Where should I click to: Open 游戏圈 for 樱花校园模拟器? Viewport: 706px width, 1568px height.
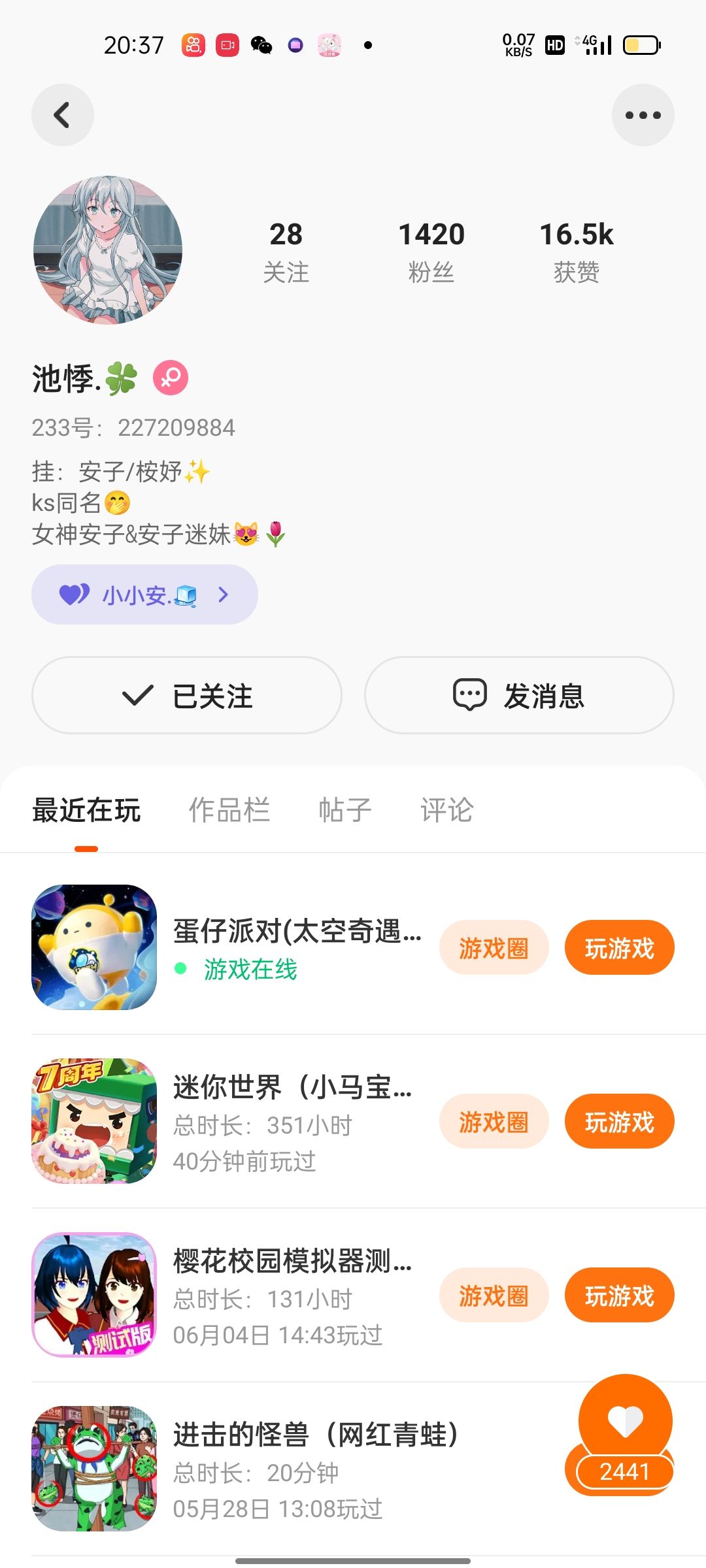click(494, 1296)
